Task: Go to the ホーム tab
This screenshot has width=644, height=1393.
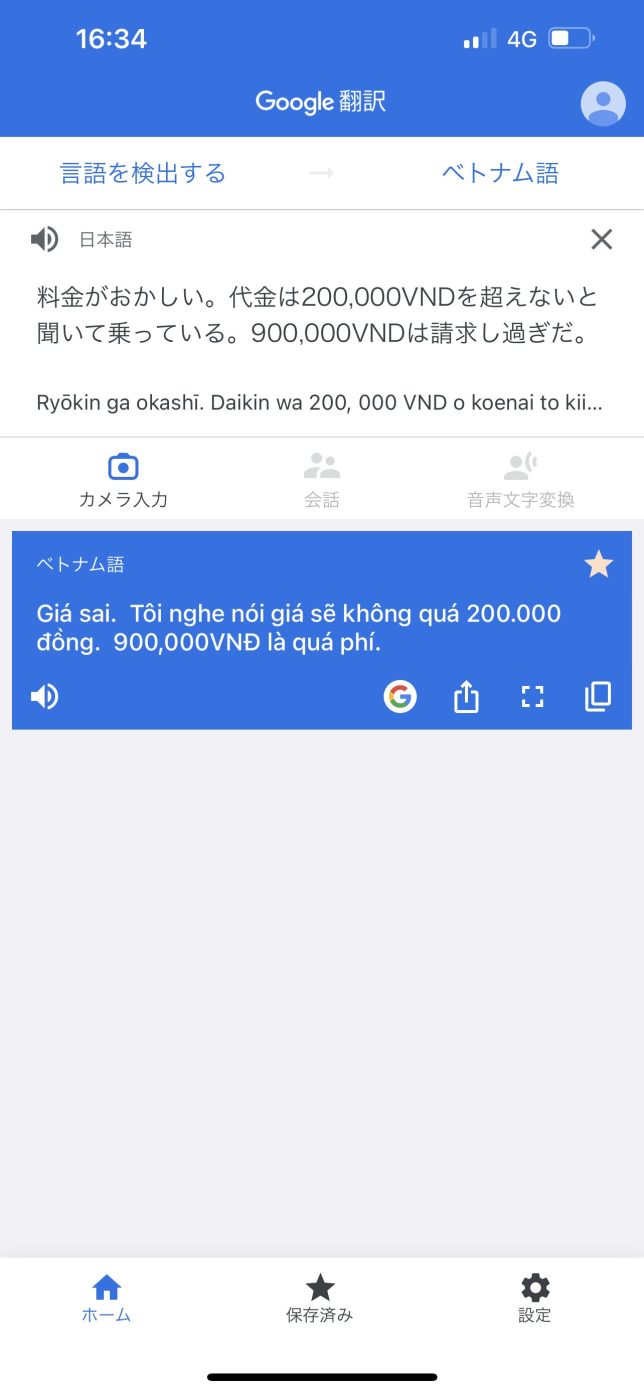Action: tap(106, 1298)
